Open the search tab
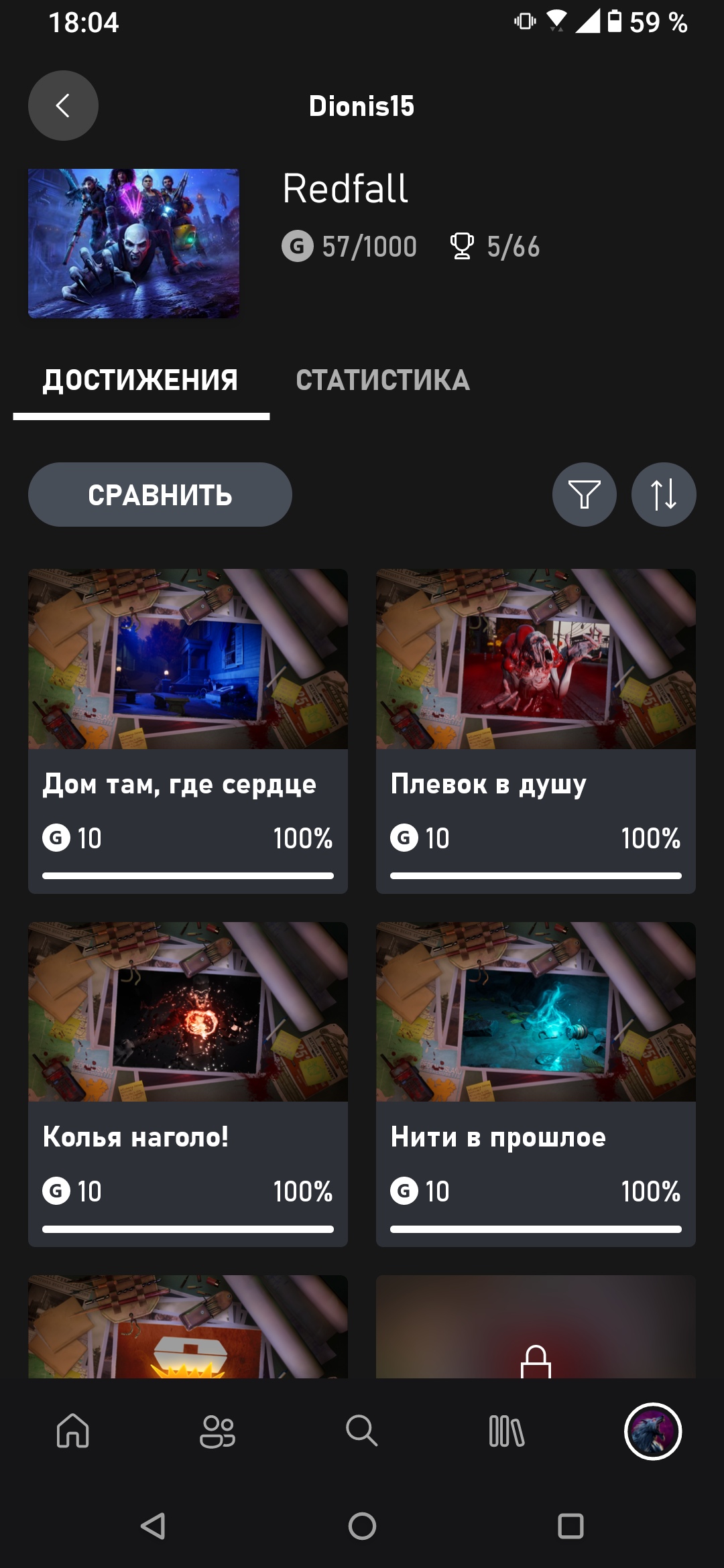 pyautogui.click(x=361, y=1431)
